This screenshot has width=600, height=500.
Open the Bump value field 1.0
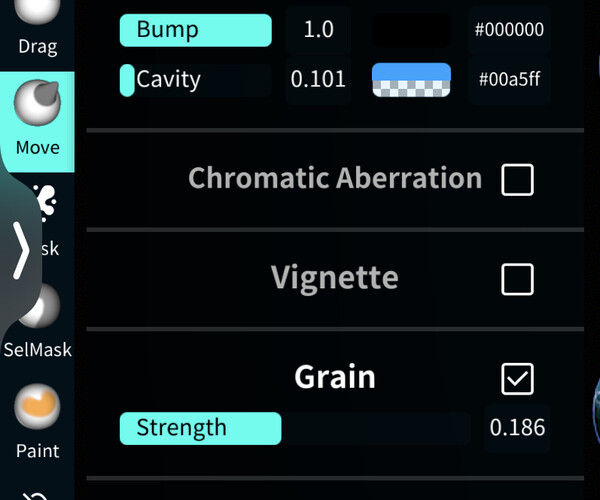pyautogui.click(x=318, y=30)
